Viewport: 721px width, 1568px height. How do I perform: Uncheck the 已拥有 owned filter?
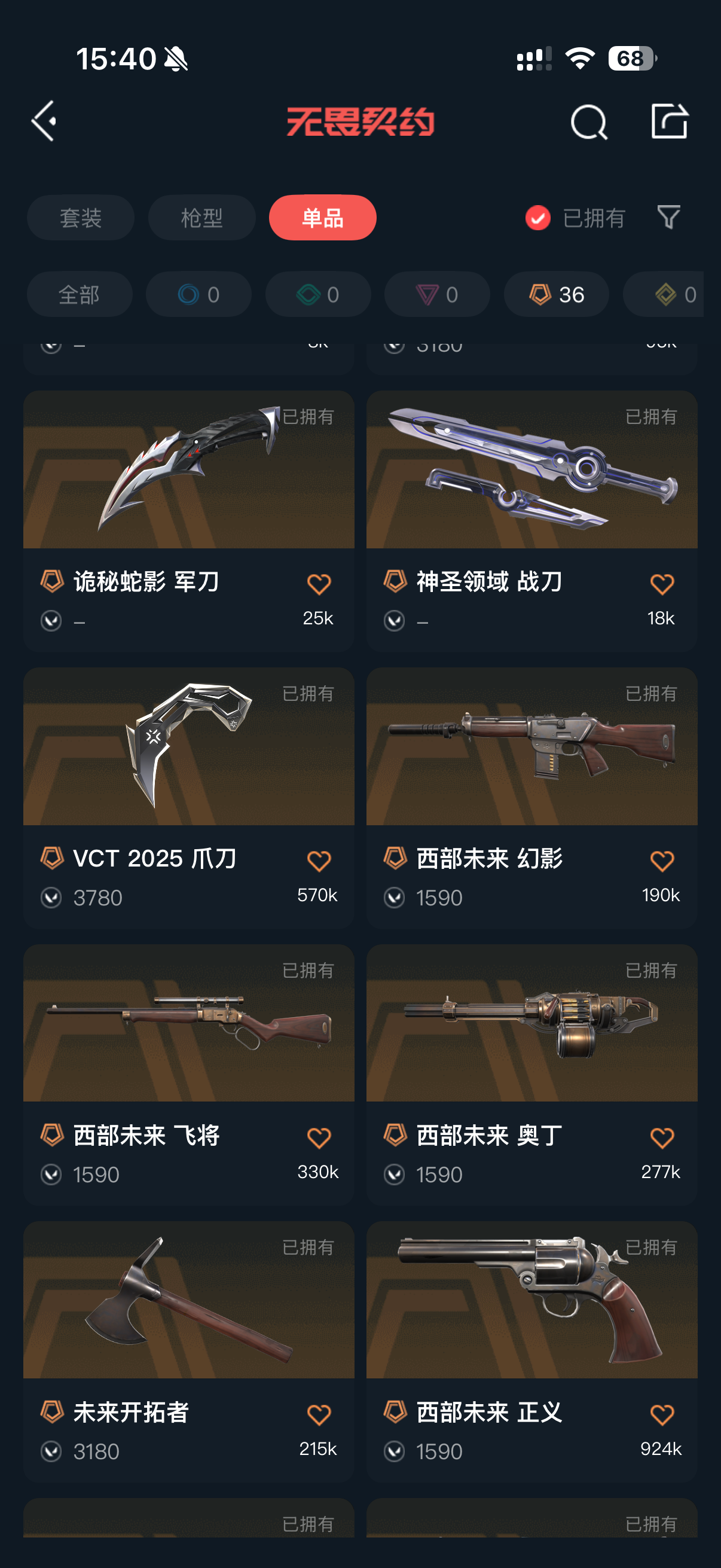click(538, 218)
